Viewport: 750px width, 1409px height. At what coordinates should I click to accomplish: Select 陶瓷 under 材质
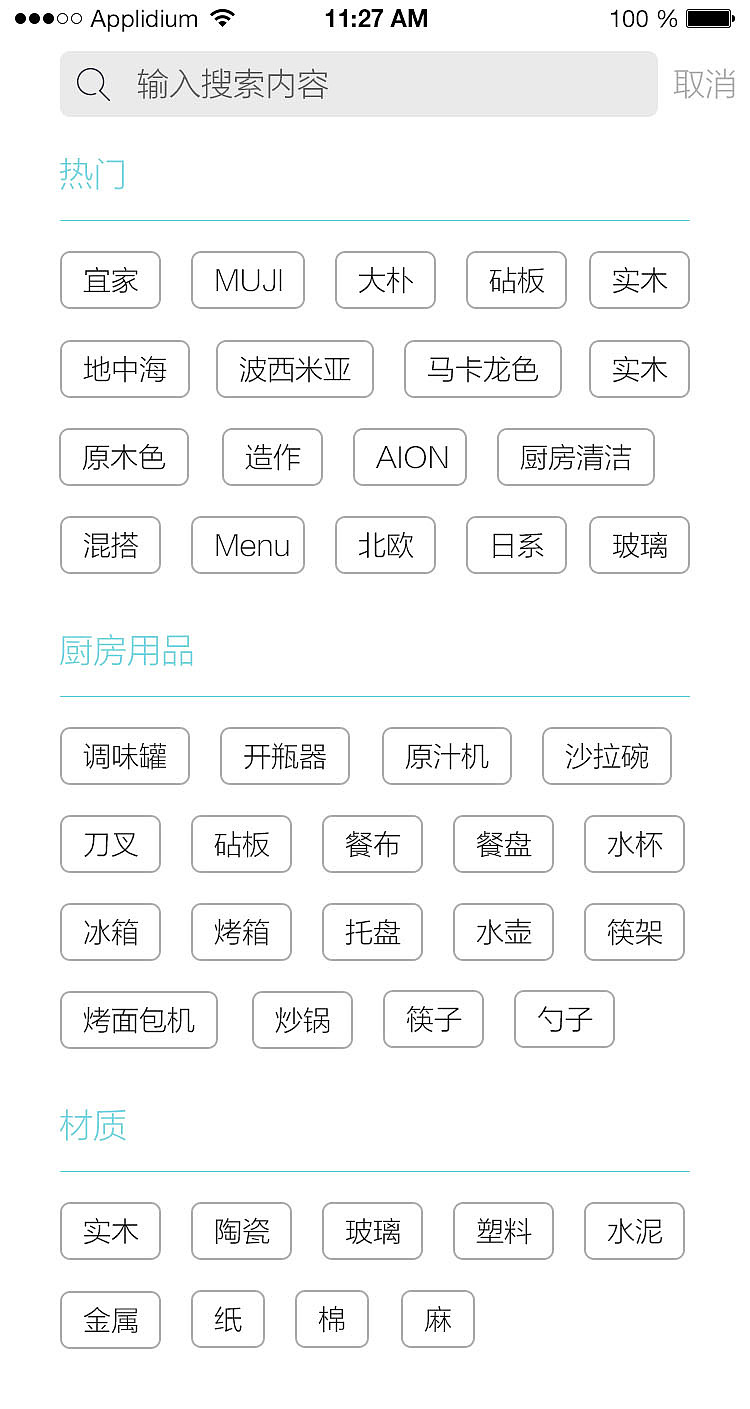[241, 1231]
